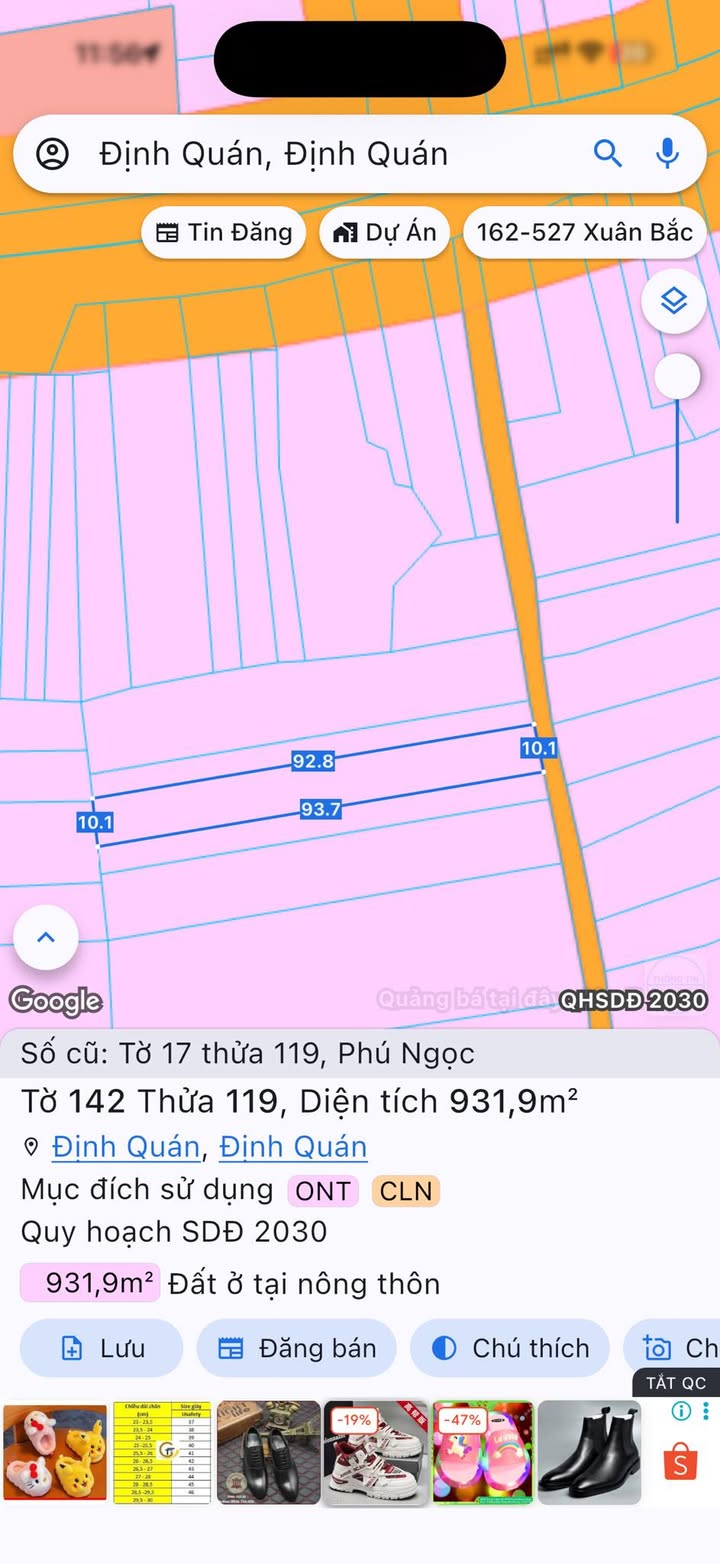This screenshot has height=1564, width=720.
Task: Select the Dự Án chip
Action: (385, 232)
